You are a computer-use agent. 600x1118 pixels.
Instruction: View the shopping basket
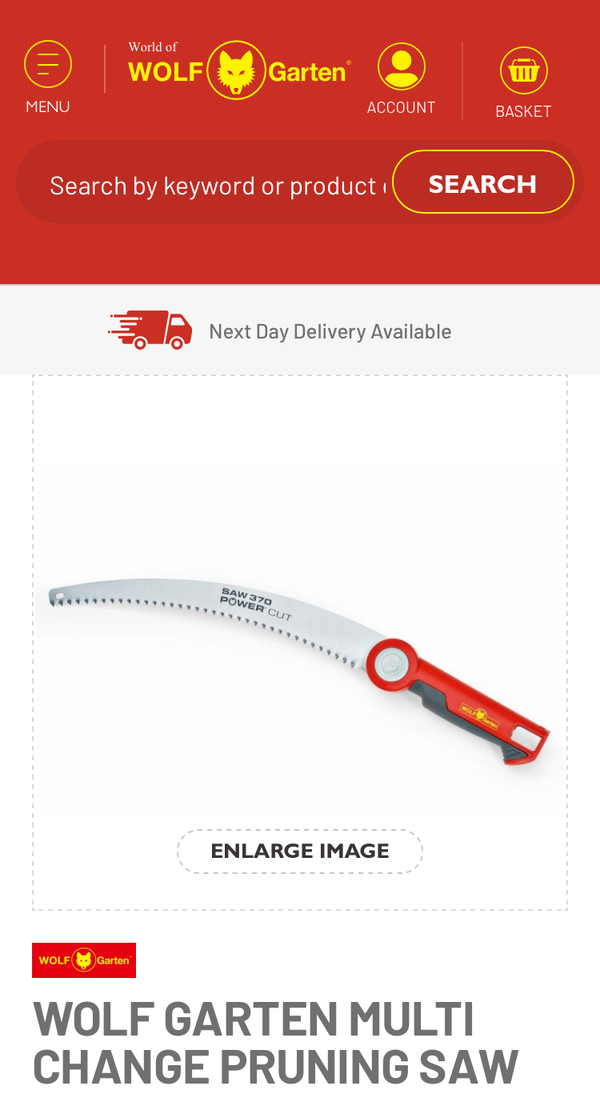coord(523,81)
